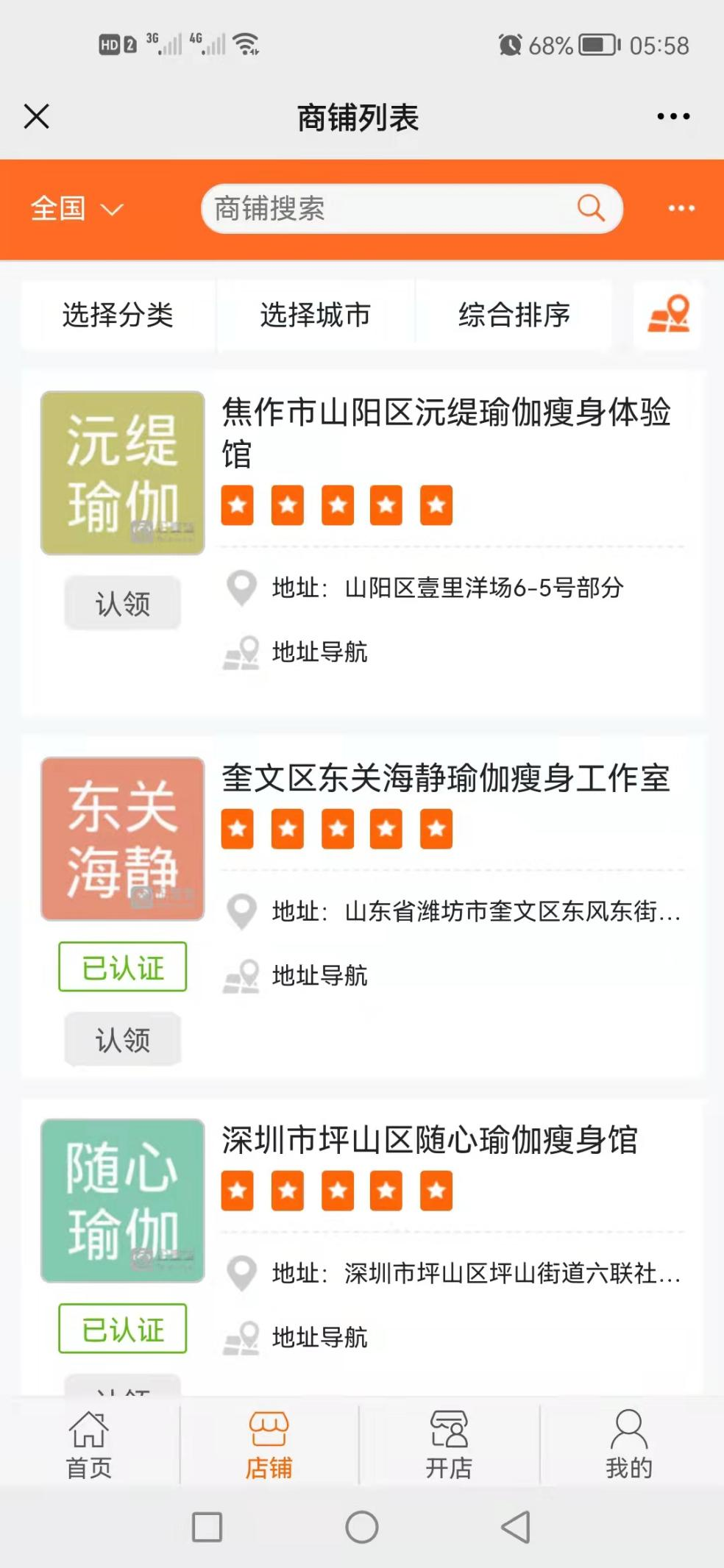Open 焦作市山阳区沅缇瑜伽瘦身体验馆 shop

coord(447,432)
